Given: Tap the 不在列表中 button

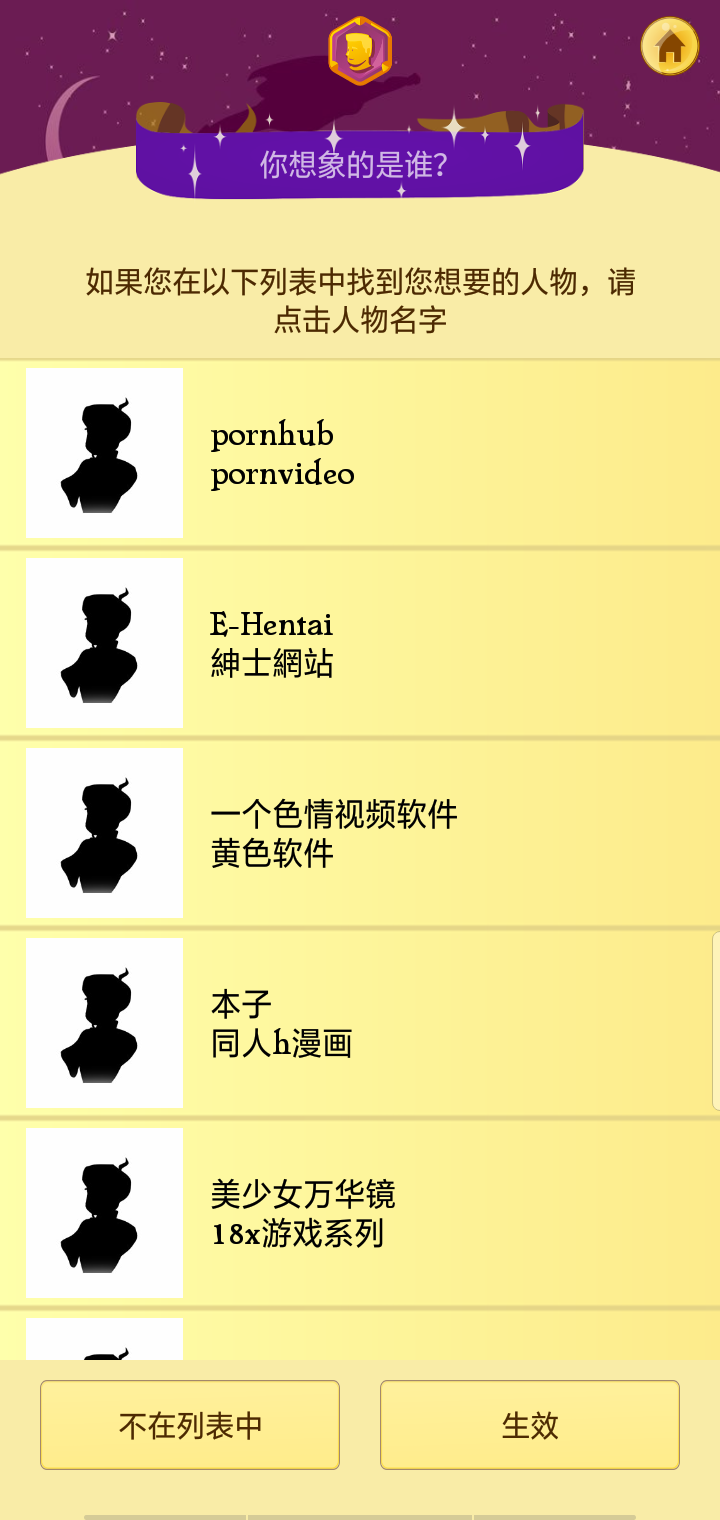Looking at the screenshot, I should [190, 1425].
